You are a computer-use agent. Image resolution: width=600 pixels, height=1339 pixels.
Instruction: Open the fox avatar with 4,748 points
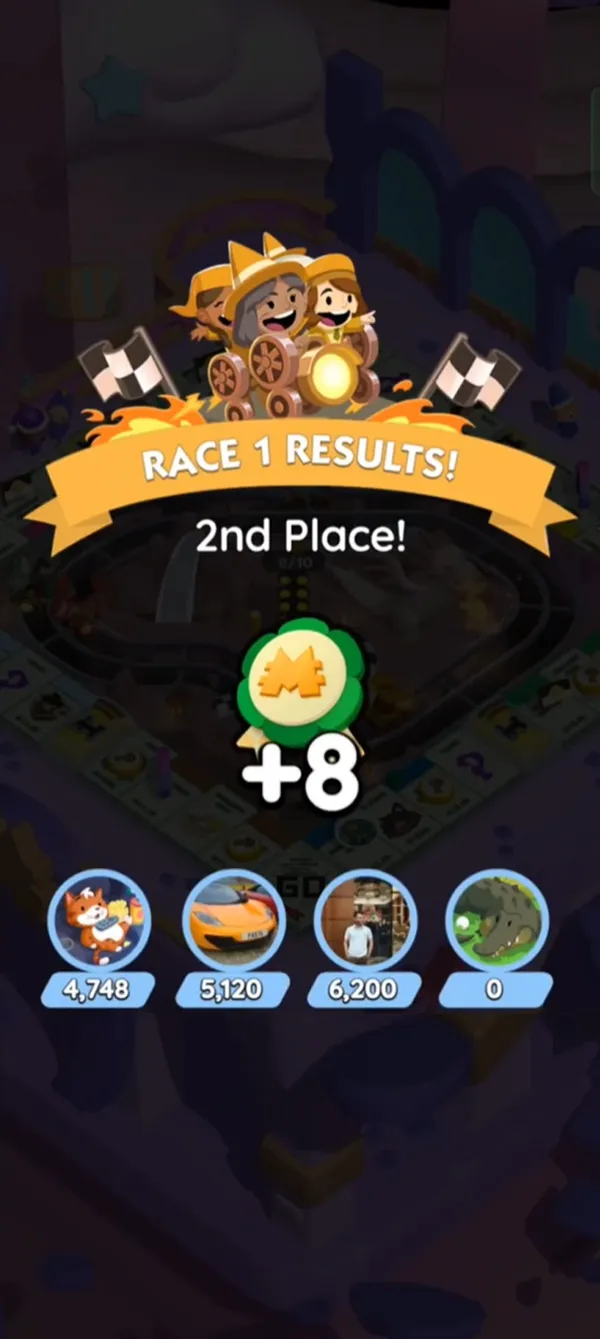click(99, 920)
